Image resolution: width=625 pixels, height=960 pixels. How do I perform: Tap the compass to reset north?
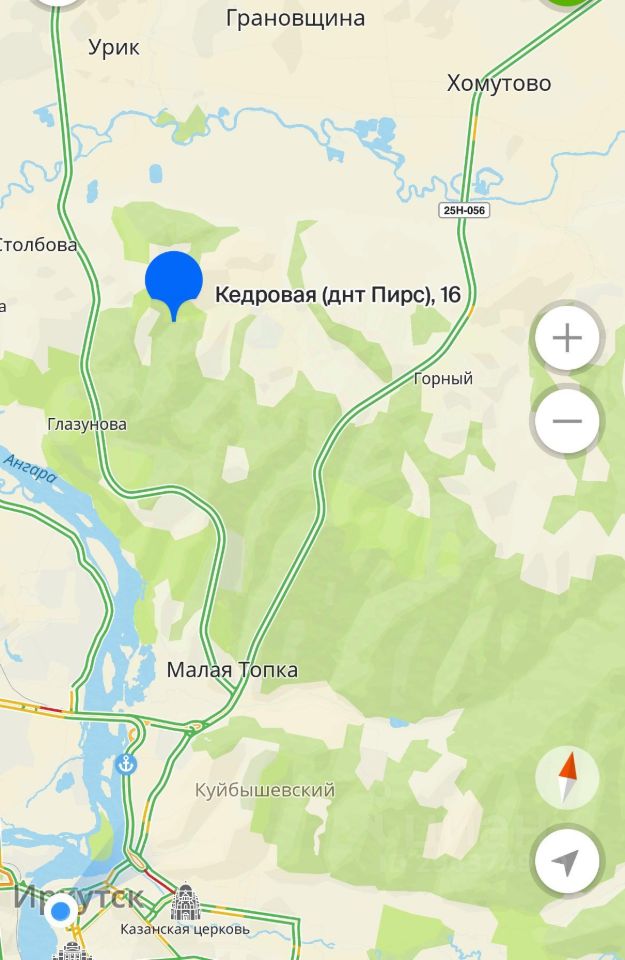point(567,777)
